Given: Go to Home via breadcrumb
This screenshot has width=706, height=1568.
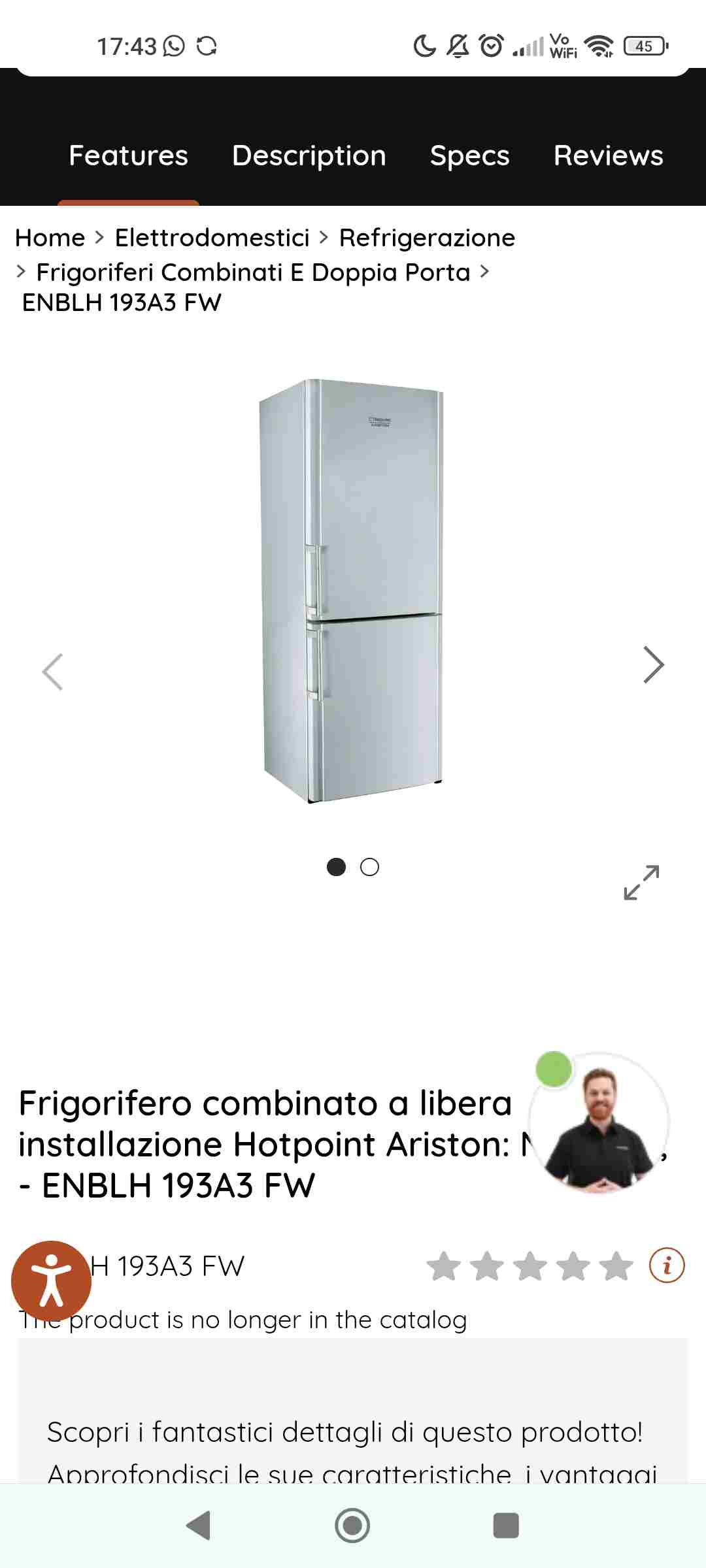Looking at the screenshot, I should 50,238.
